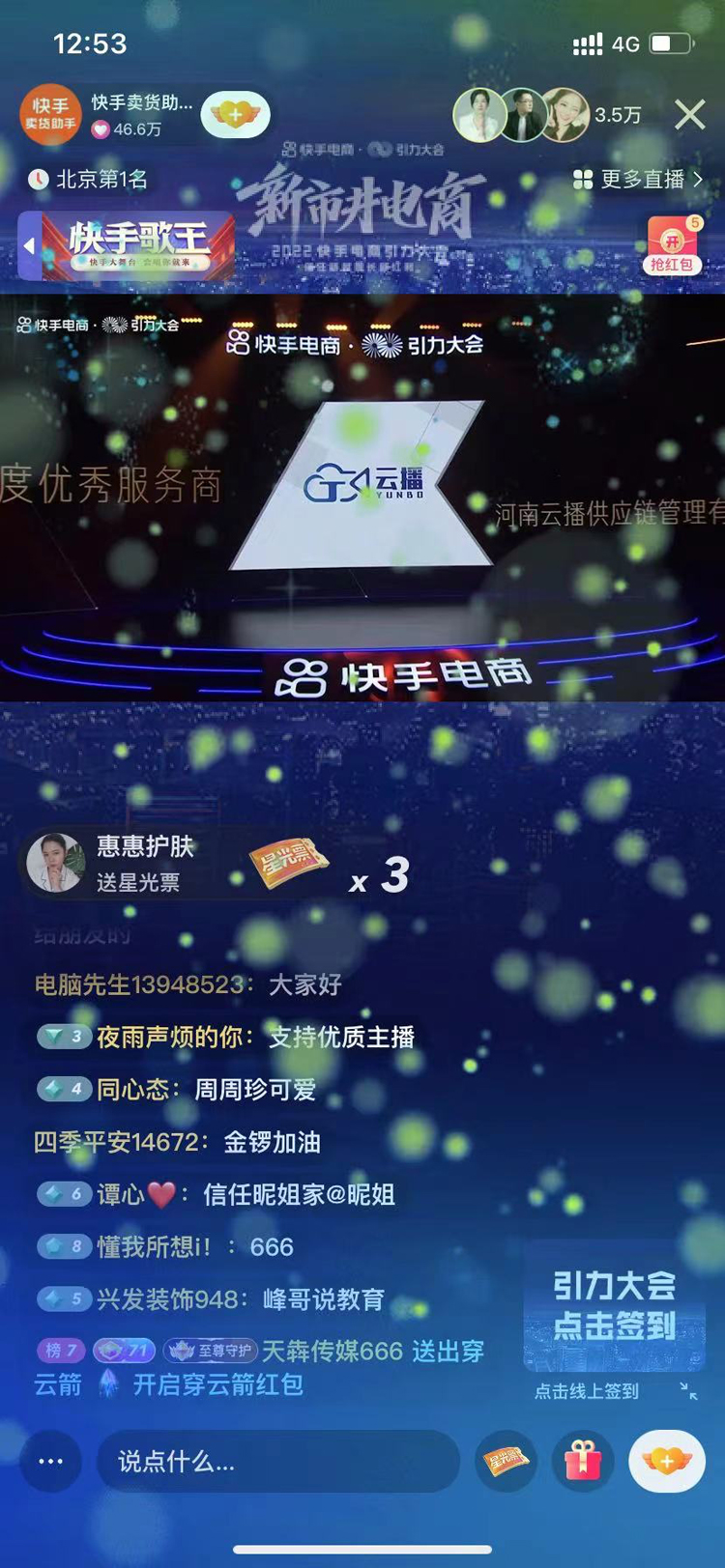Grab the 抢红包 red packet
The image size is (725, 1568).
point(672,245)
